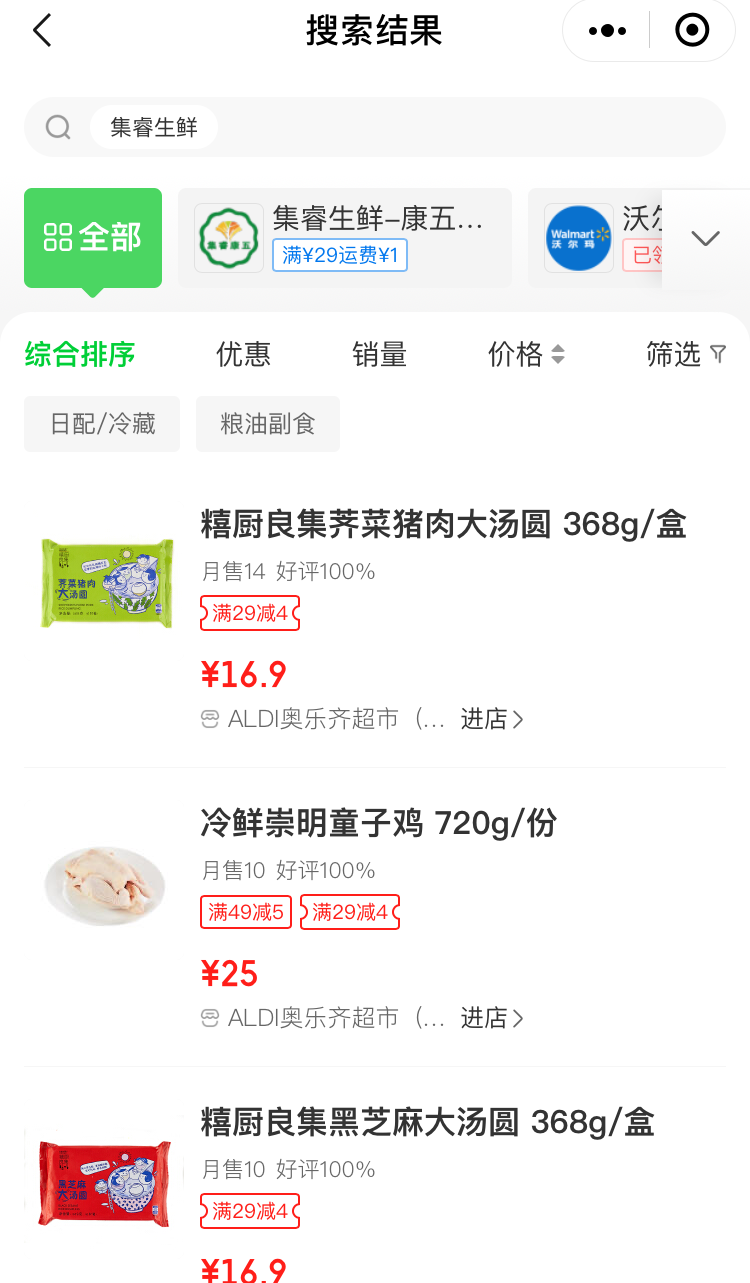The height and width of the screenshot is (1283, 750).
Task: Open the mini program more options menu
Action: point(607,31)
